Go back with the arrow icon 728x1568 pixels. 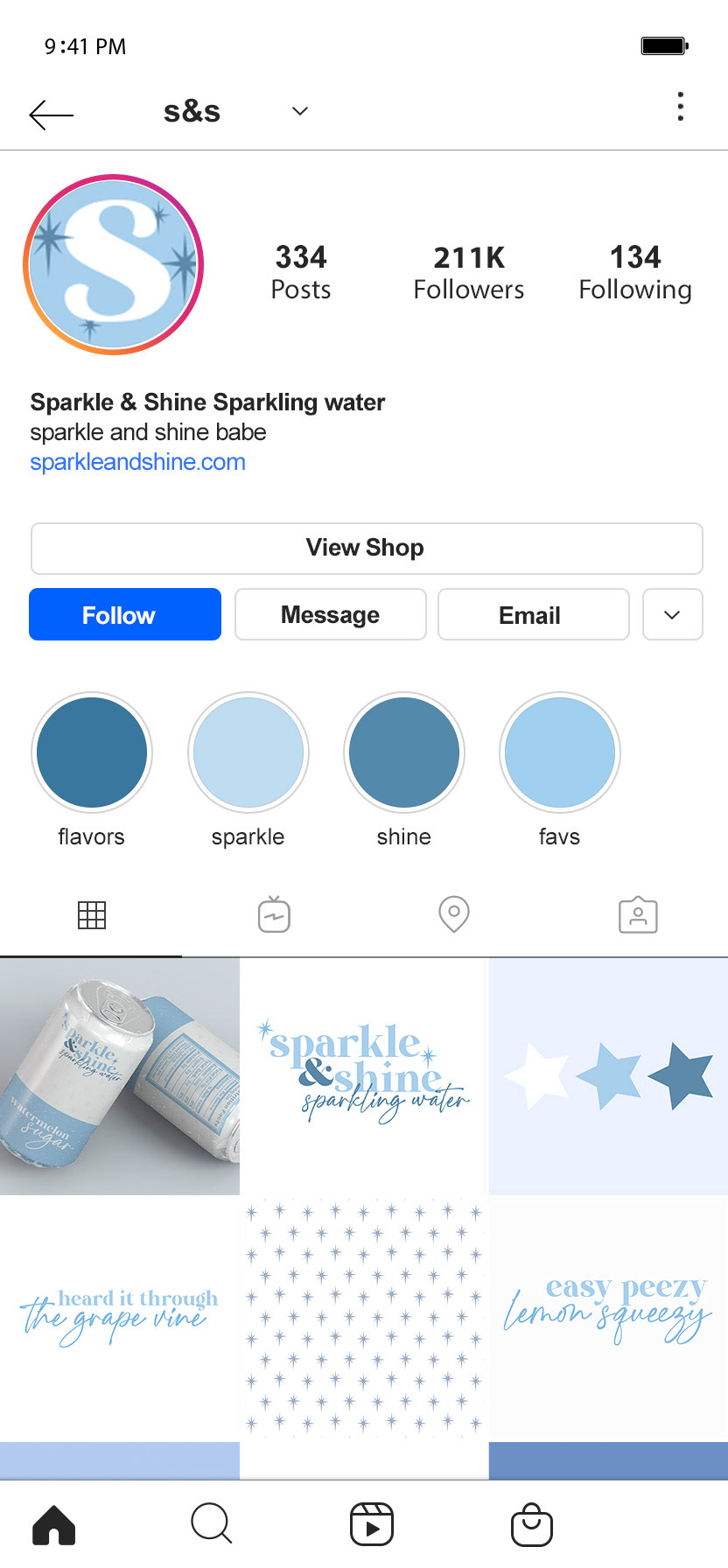51,115
